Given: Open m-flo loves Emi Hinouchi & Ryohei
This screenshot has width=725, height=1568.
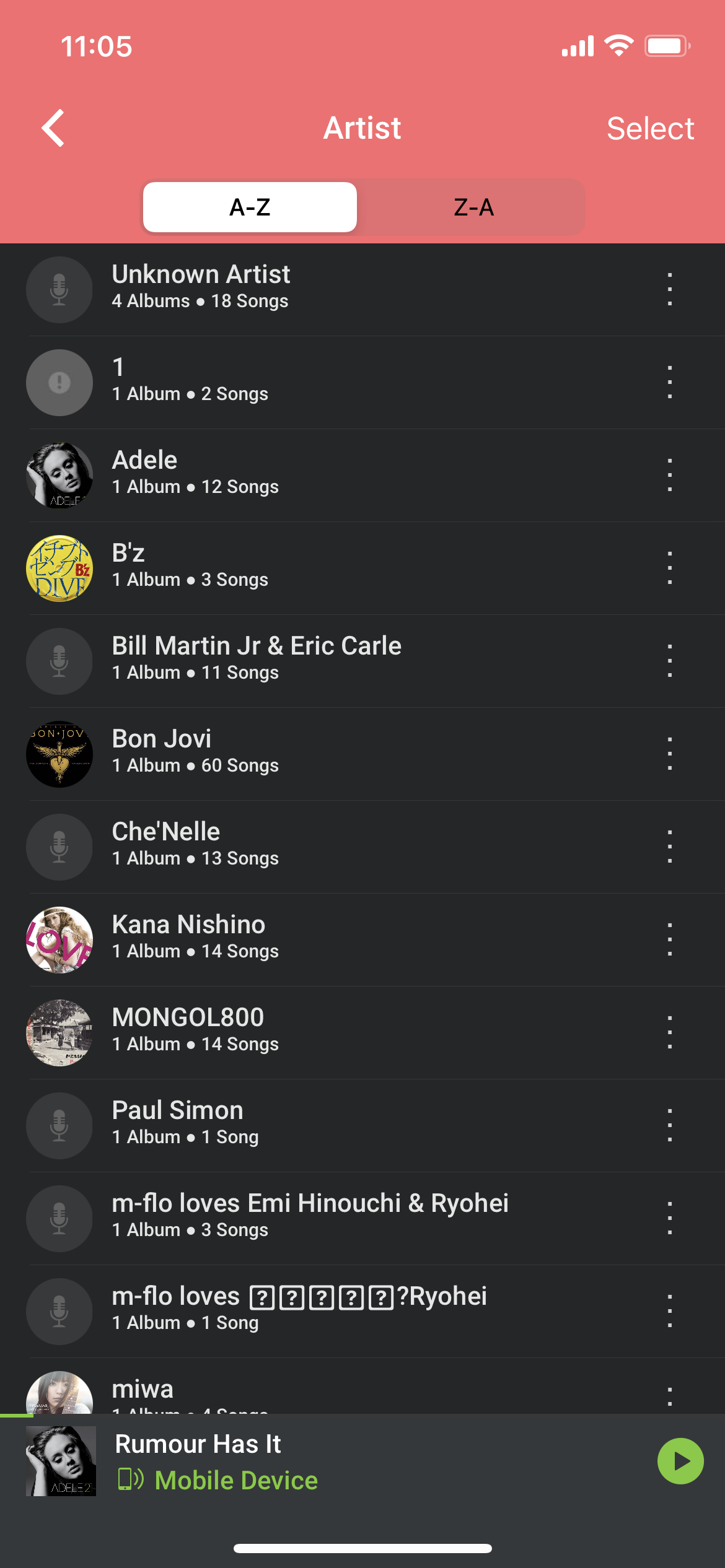Looking at the screenshot, I should tap(310, 1218).
